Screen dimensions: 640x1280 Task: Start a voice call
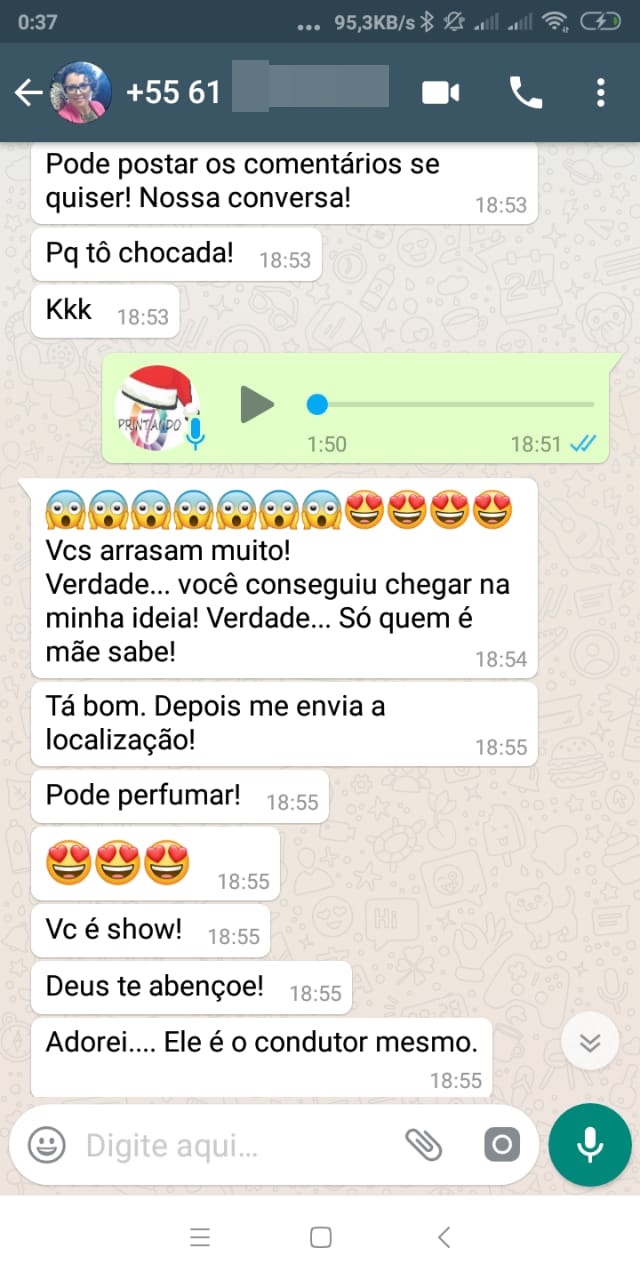point(526,93)
